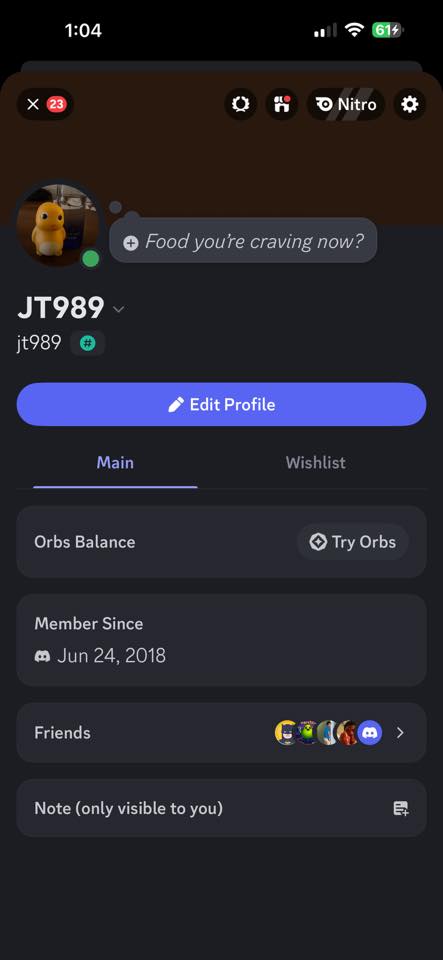443x960 pixels.
Task: Tap the profile avatar picture
Action: (x=58, y=225)
